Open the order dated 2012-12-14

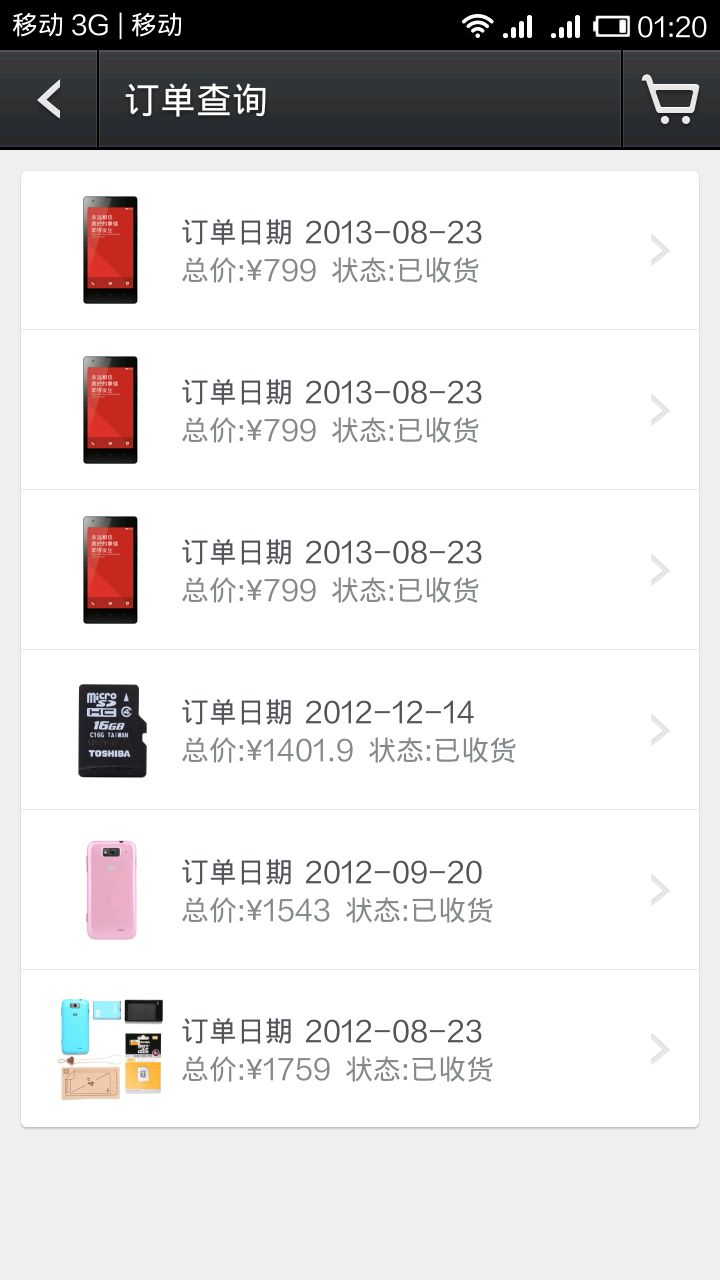pyautogui.click(x=360, y=730)
